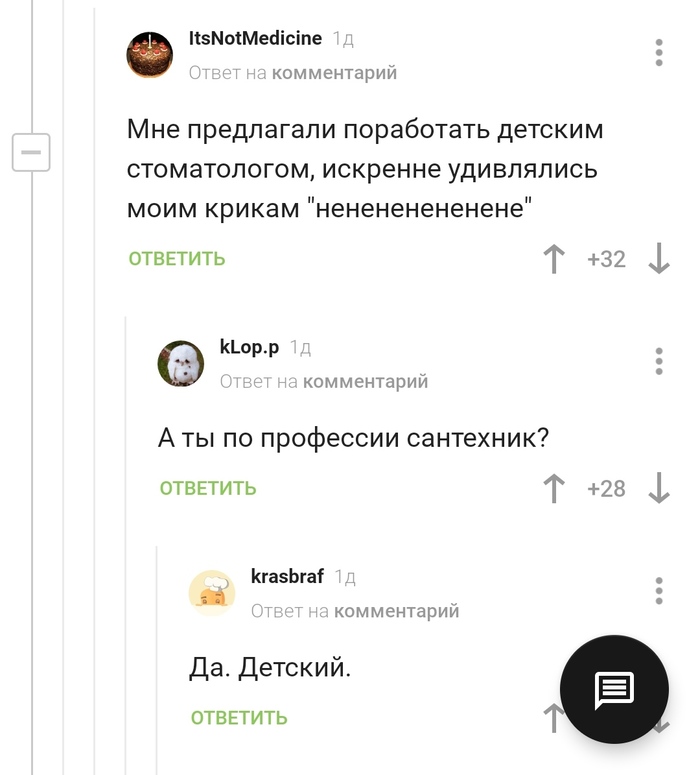The width and height of the screenshot is (700, 775).
Task: Open the overflow menu on krasbraf's comment
Action: (658, 590)
